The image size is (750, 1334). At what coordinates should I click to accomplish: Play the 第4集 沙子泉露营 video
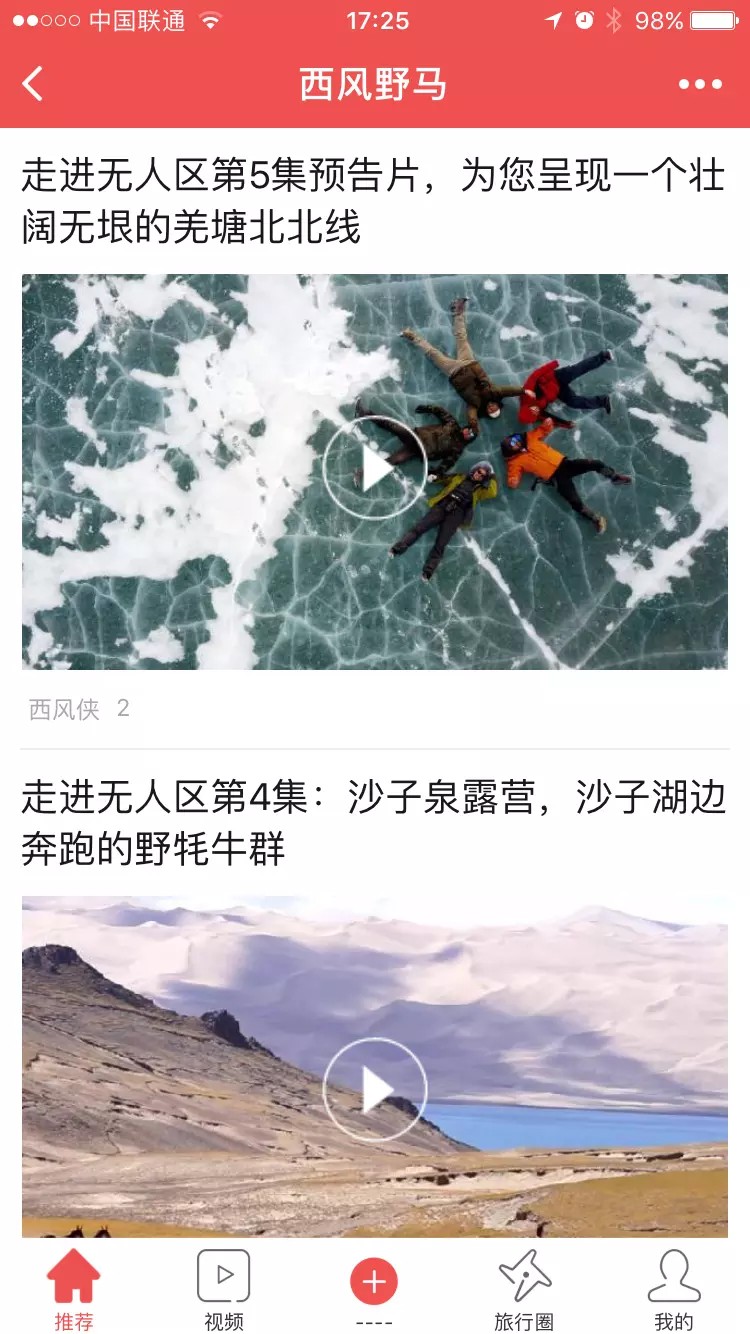pos(375,1090)
